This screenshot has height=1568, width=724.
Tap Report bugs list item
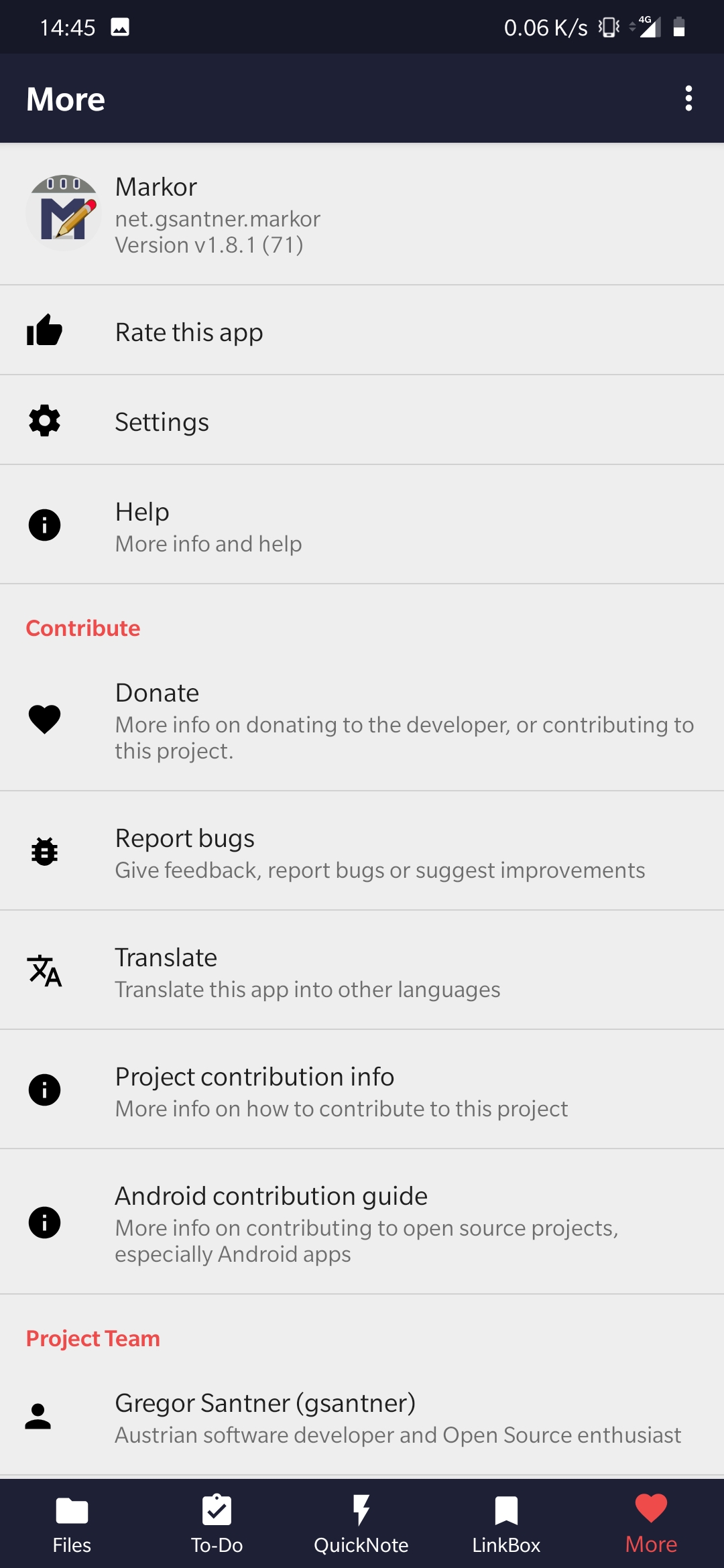362,851
